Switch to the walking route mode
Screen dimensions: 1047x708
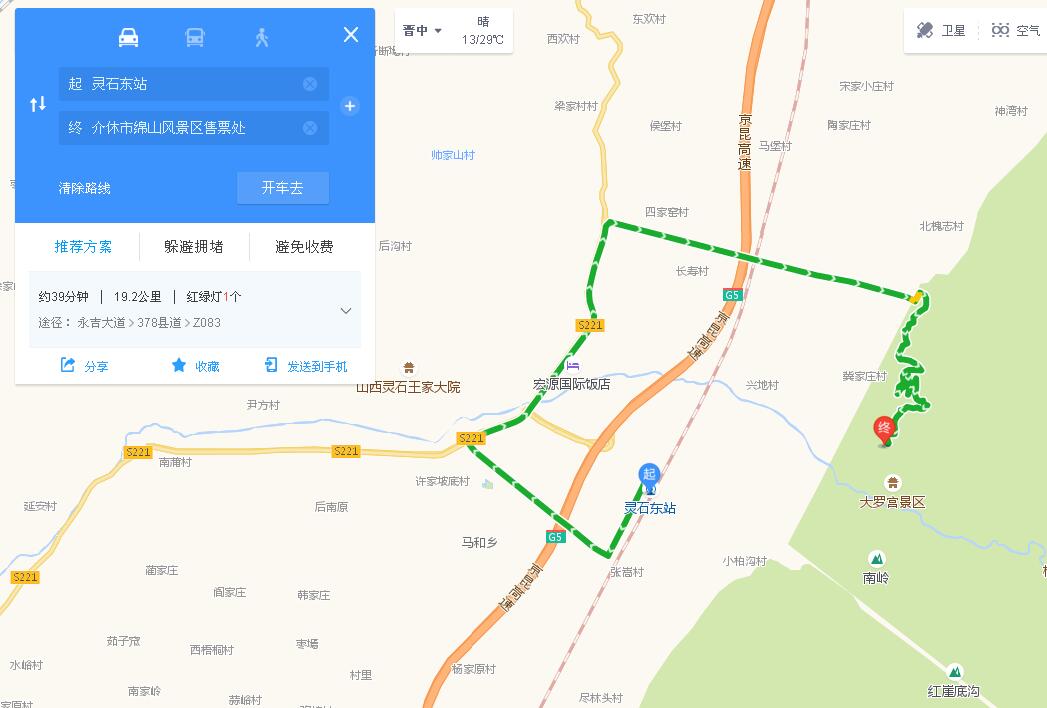pos(262,38)
